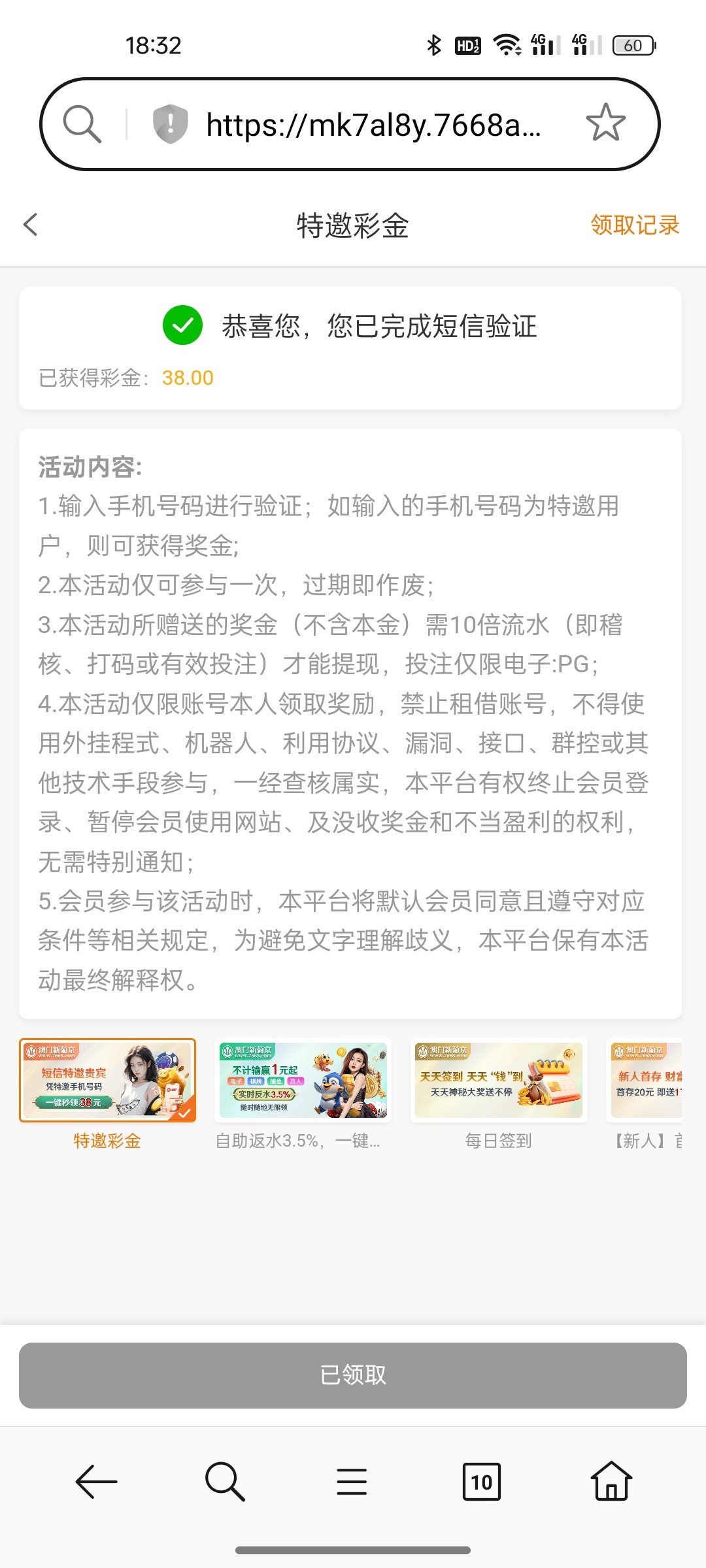
Task: Tap the 已领取 button
Action: (353, 1375)
